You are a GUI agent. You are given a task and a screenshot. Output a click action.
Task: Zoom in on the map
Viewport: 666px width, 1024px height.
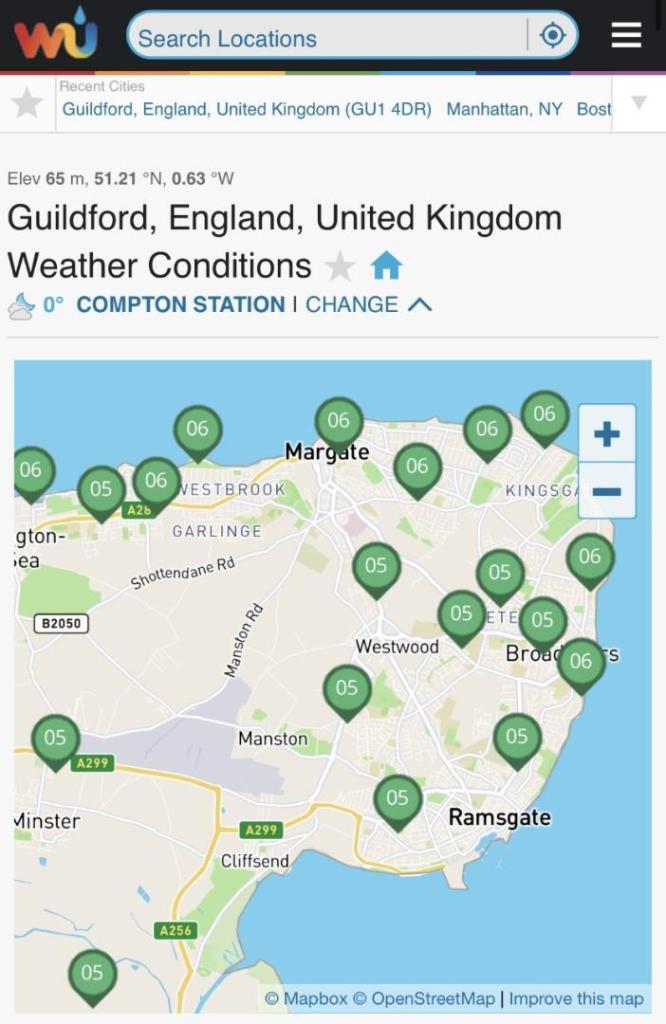[607, 434]
